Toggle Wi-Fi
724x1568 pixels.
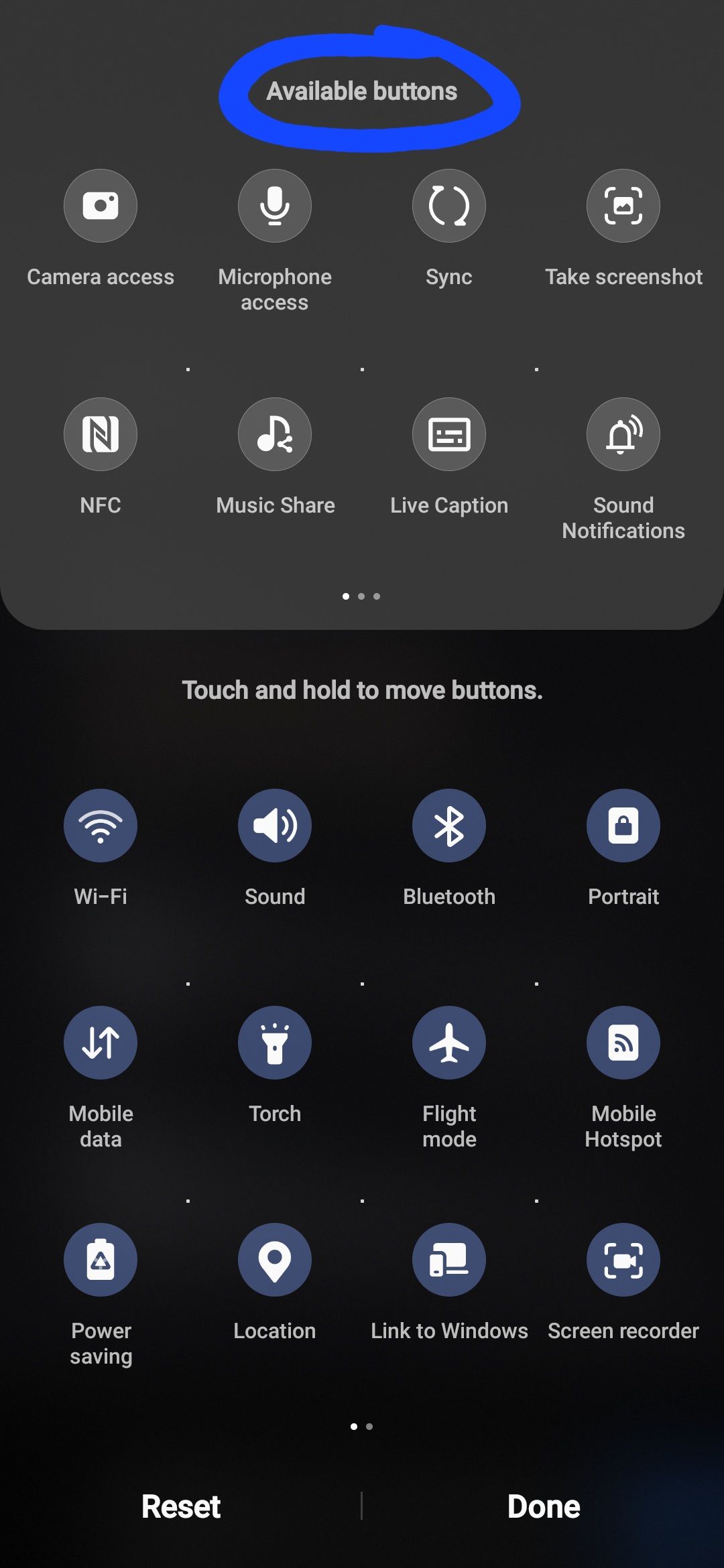tap(101, 825)
